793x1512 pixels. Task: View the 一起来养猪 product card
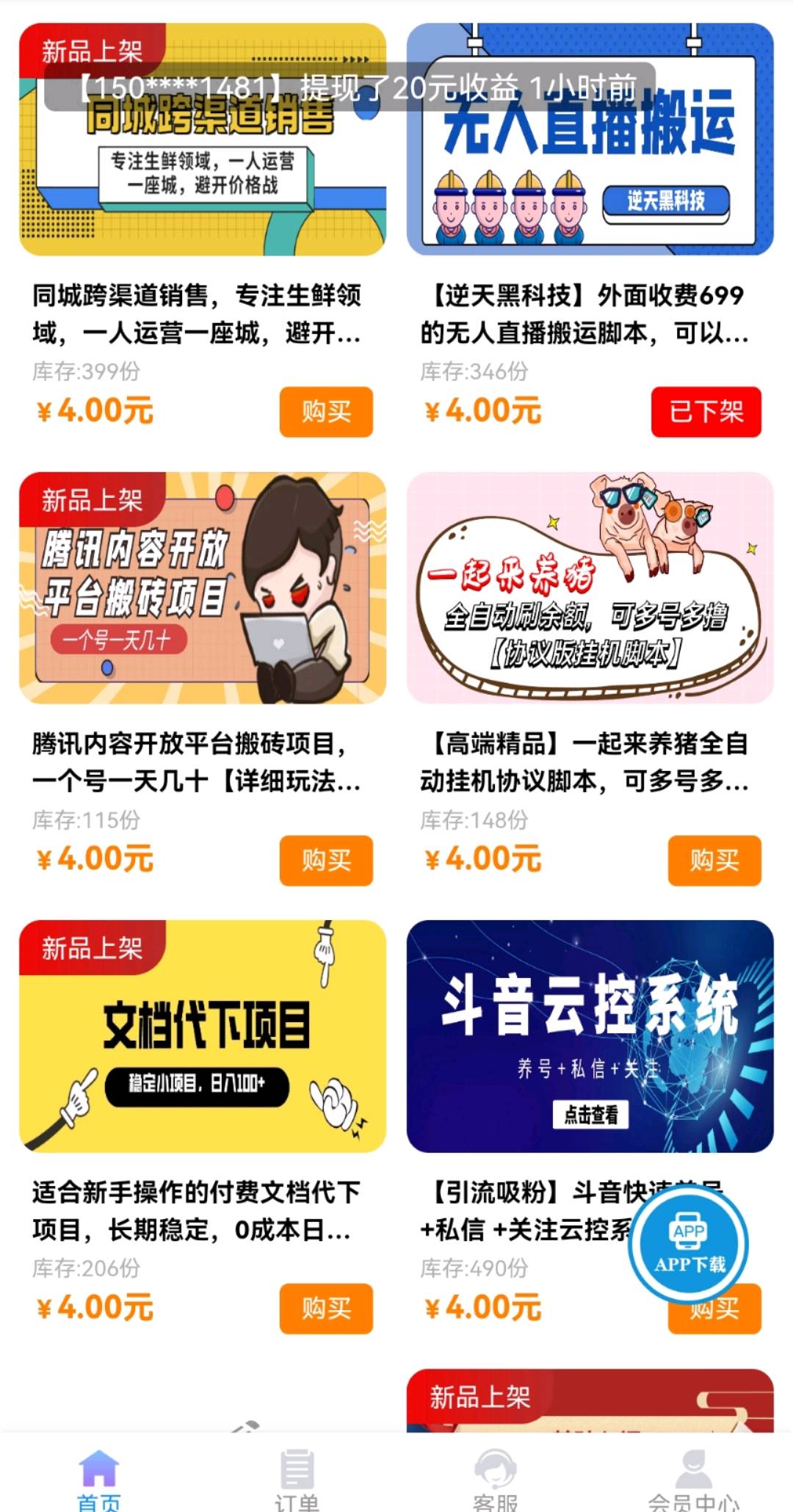click(x=590, y=588)
